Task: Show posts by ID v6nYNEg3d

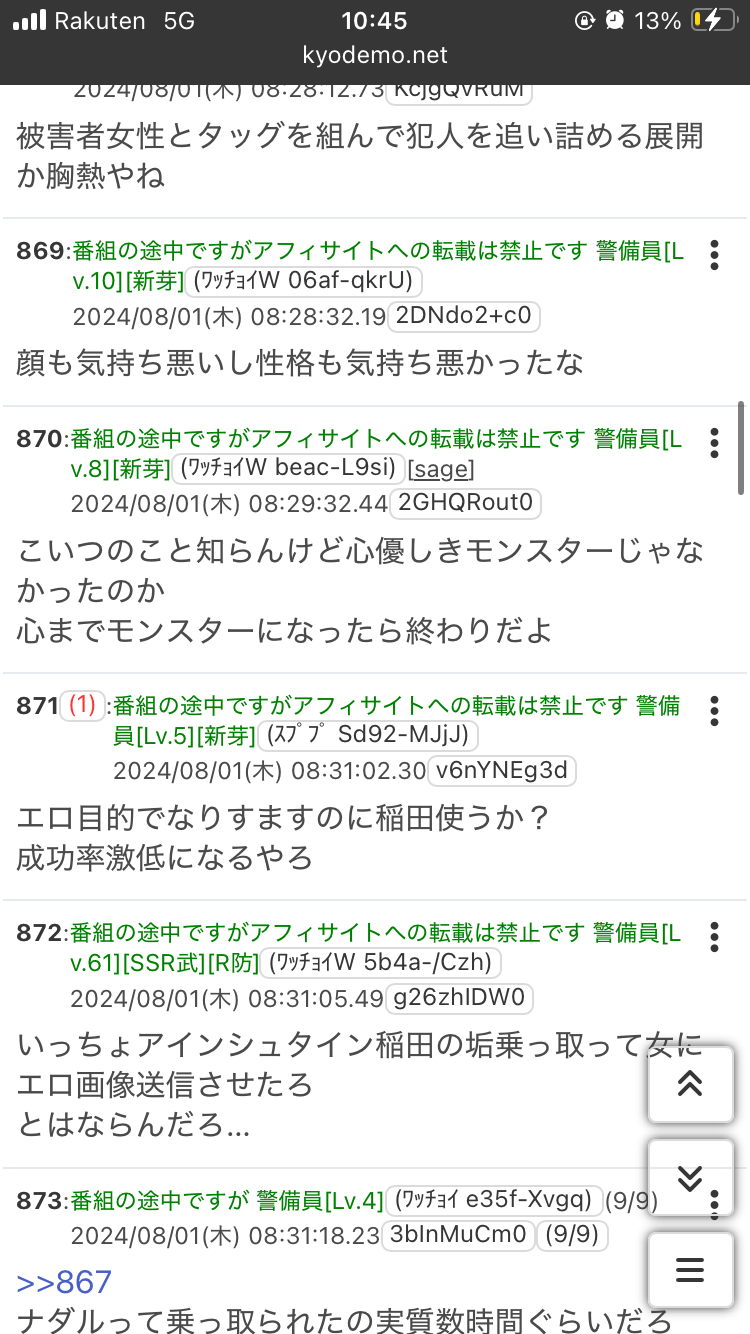Action: (502, 771)
